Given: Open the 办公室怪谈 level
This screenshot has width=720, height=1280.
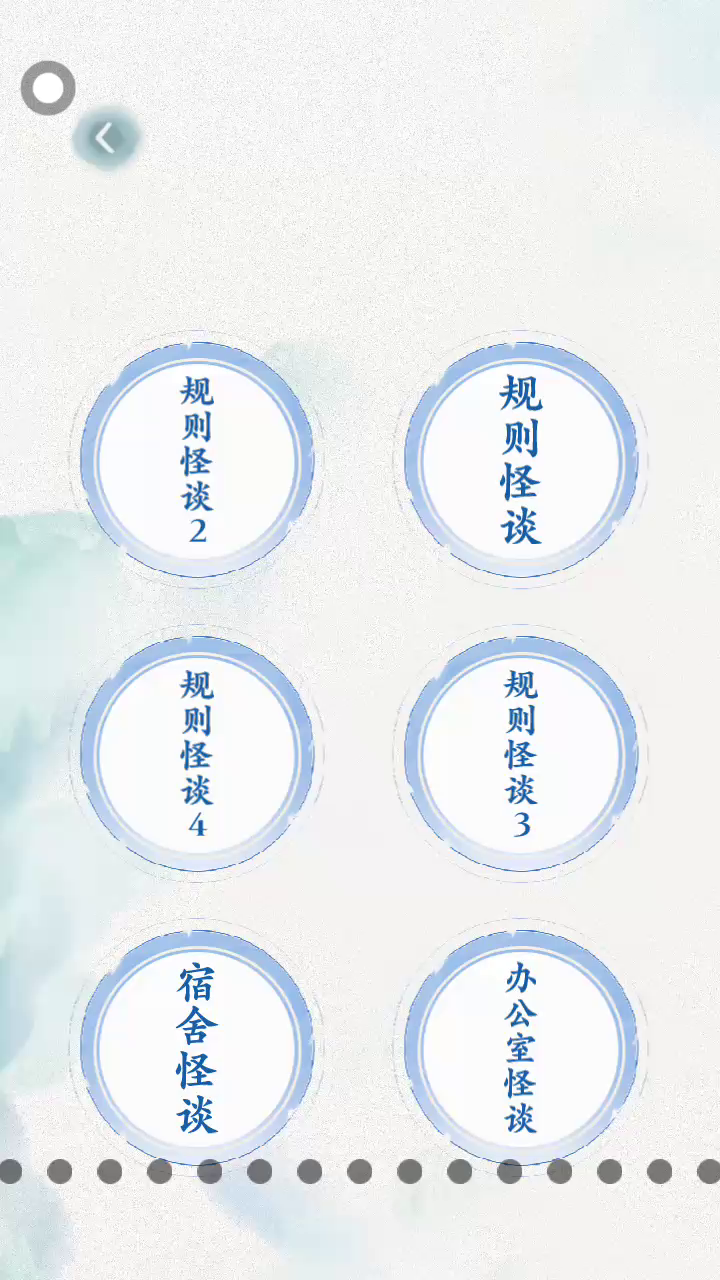Looking at the screenshot, I should 520,1048.
